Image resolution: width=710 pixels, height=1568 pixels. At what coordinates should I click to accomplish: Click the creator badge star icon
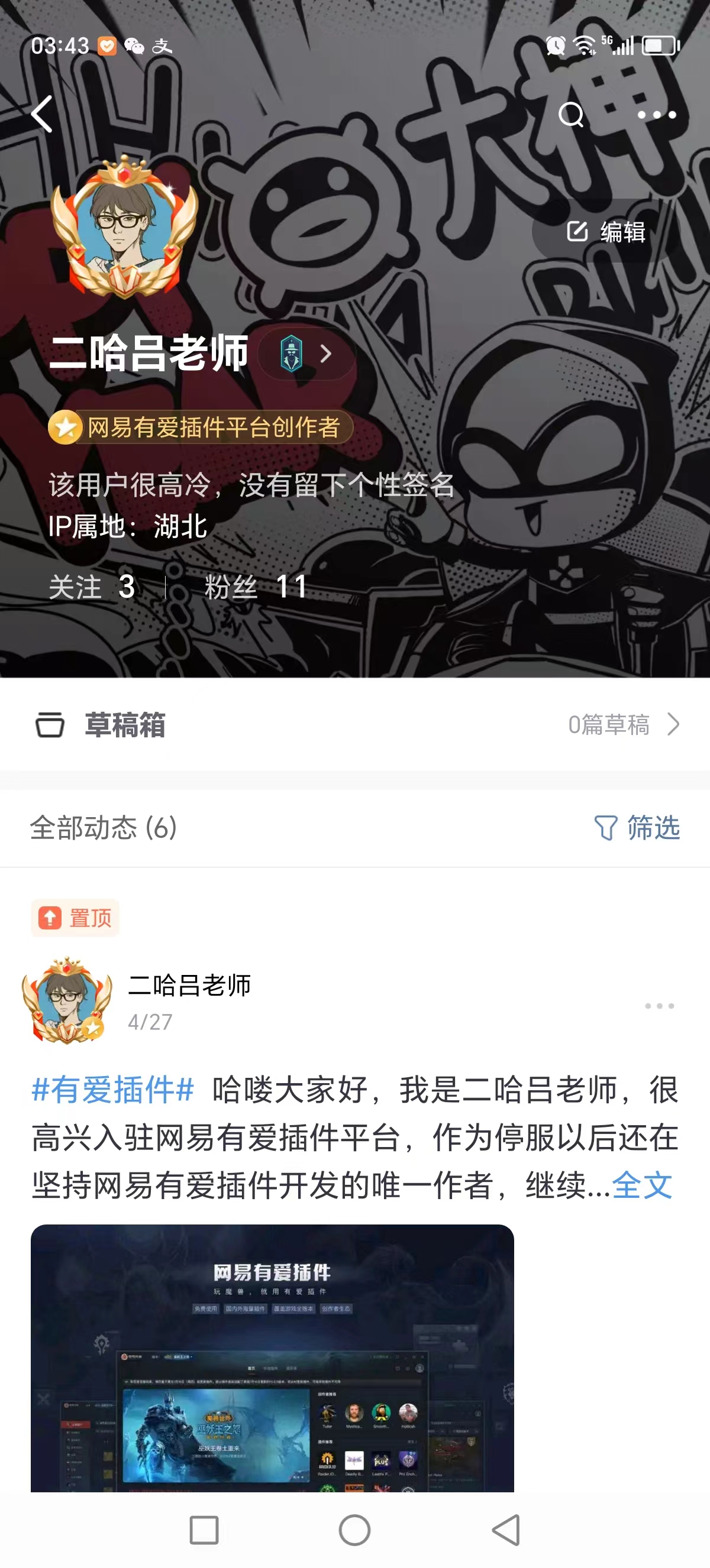pyautogui.click(x=67, y=428)
